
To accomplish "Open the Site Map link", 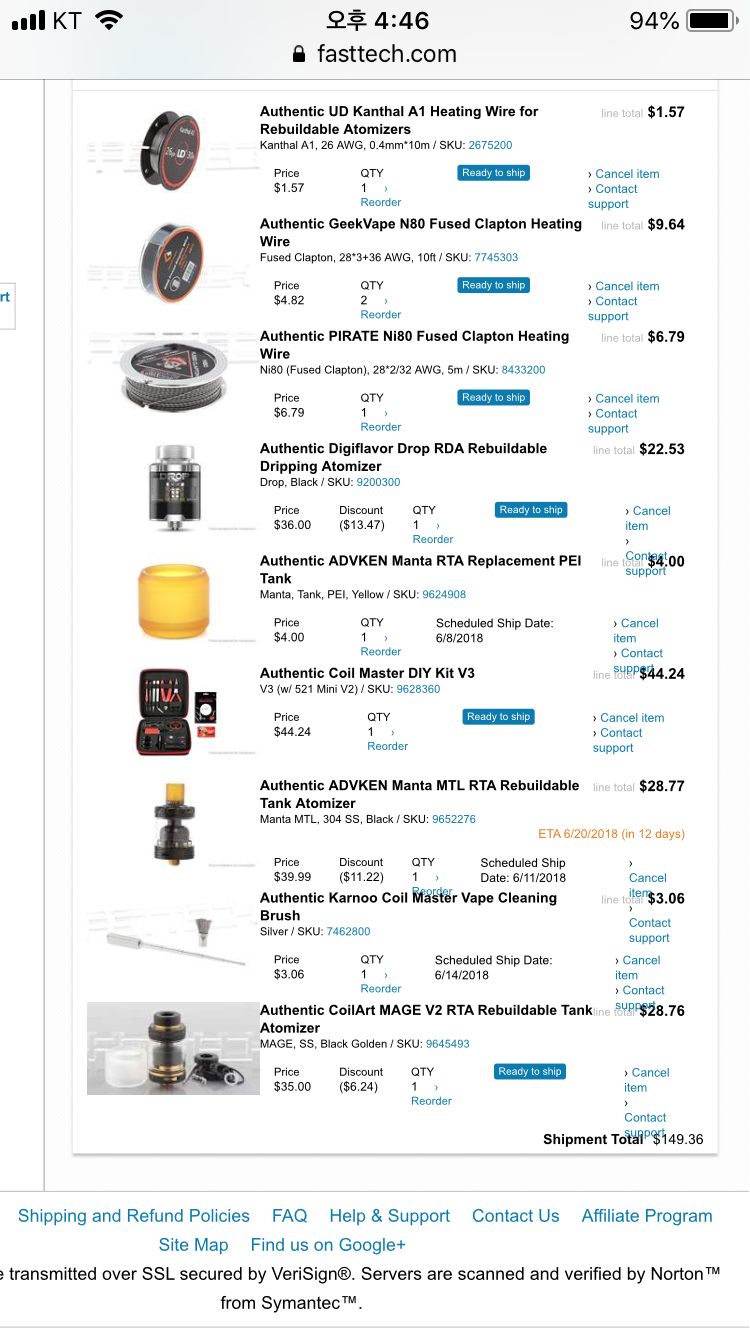I will [x=193, y=1245].
